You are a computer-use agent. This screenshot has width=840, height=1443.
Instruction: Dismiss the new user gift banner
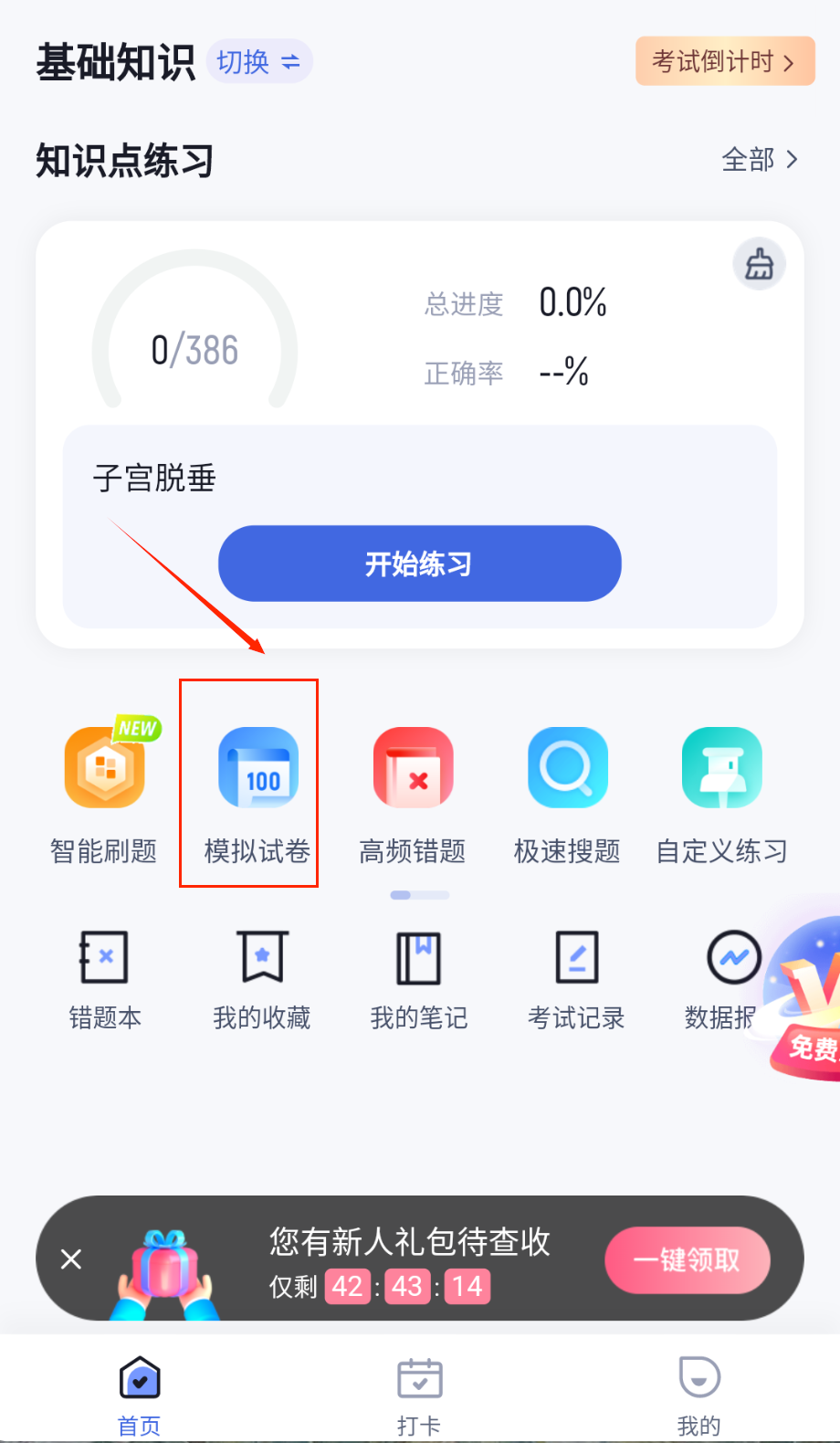[x=71, y=1259]
